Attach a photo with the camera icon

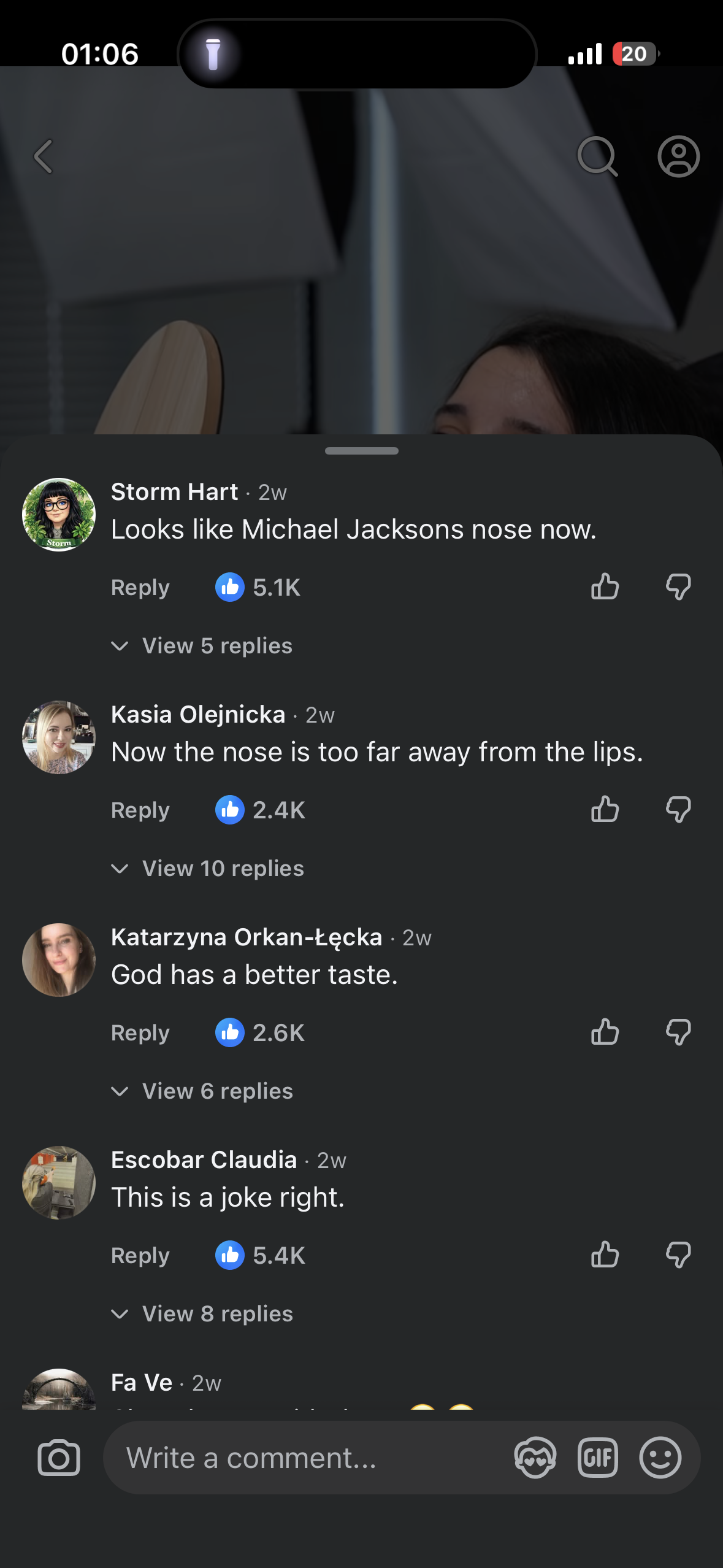click(59, 1458)
